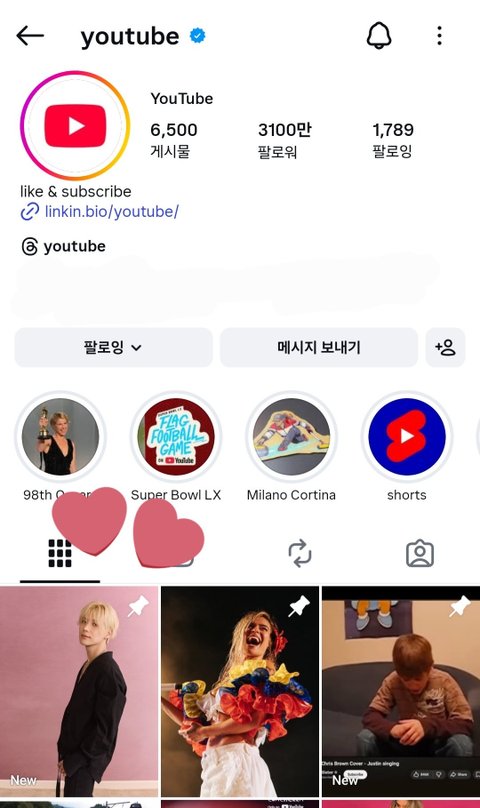Expand the 팔로잉 following button

113,347
